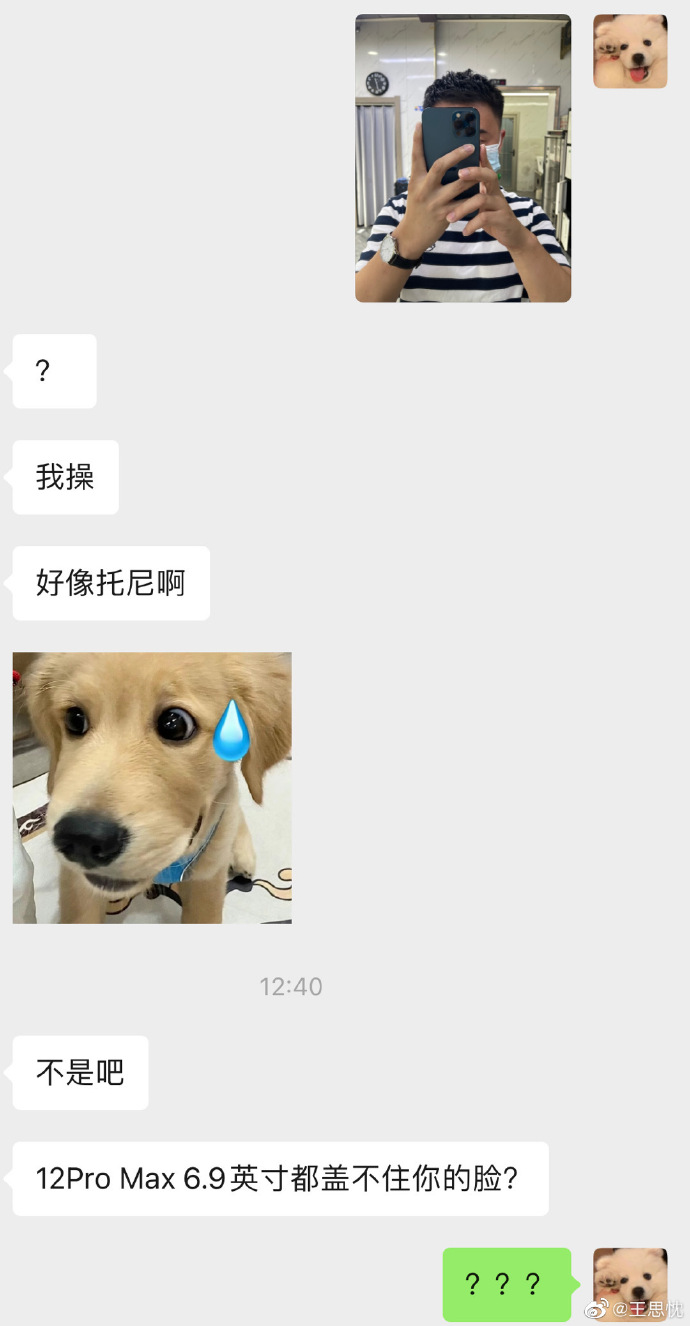This screenshot has height=1326, width=690.
Task: Tap the dog avatar beside the selfie photo
Action: tap(630, 52)
